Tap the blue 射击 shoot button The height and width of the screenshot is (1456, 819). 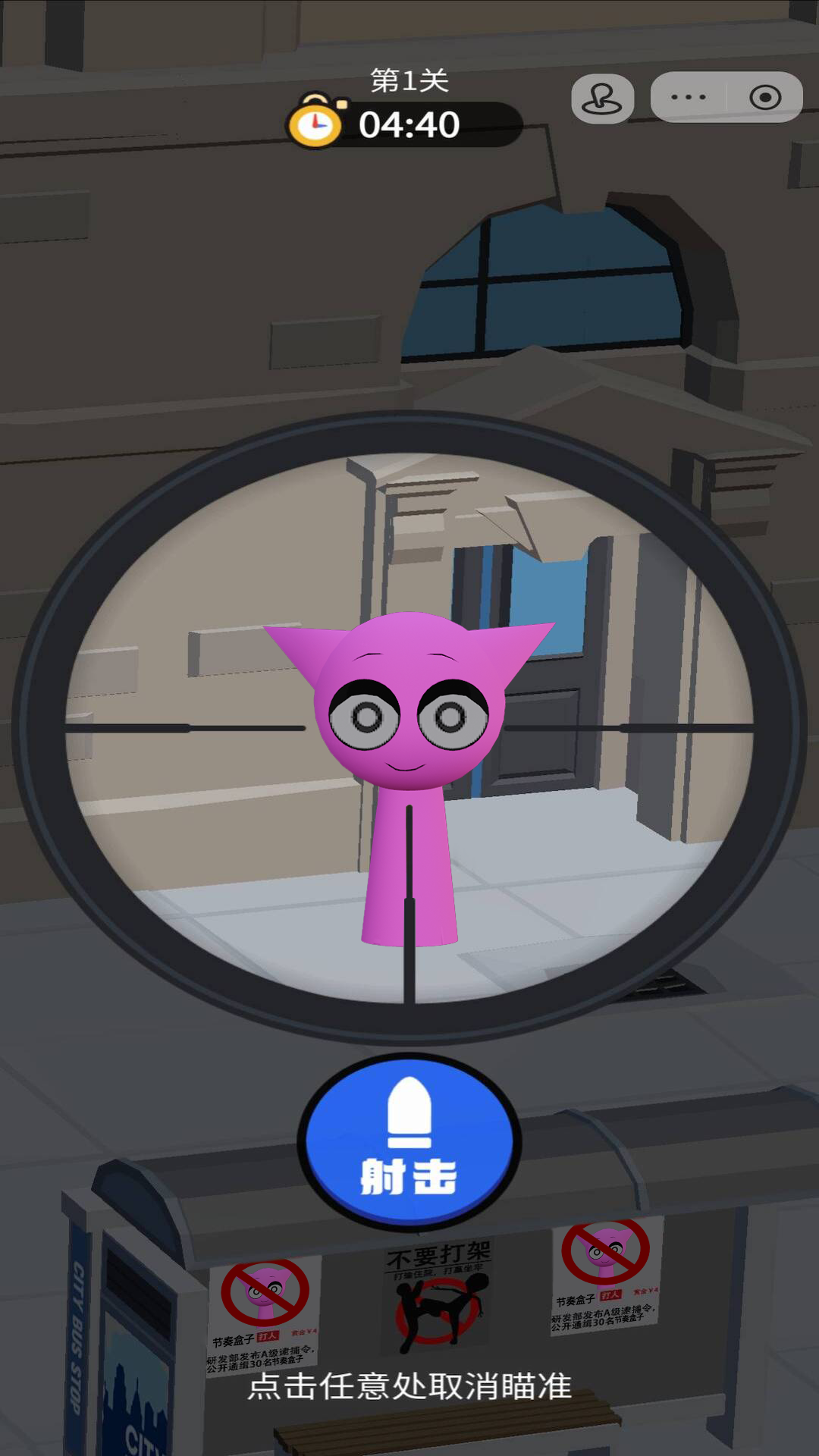[x=409, y=1141]
